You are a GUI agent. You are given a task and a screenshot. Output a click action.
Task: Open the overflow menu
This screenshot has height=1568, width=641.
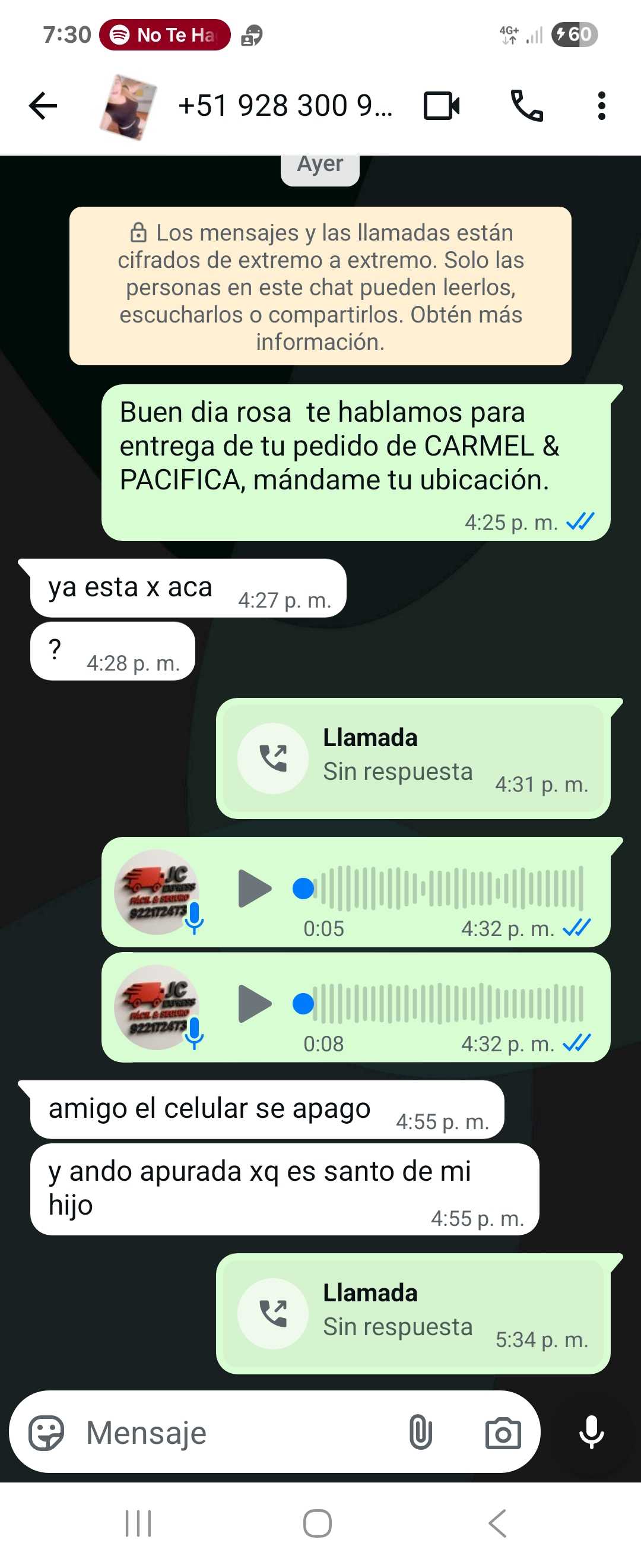601,106
